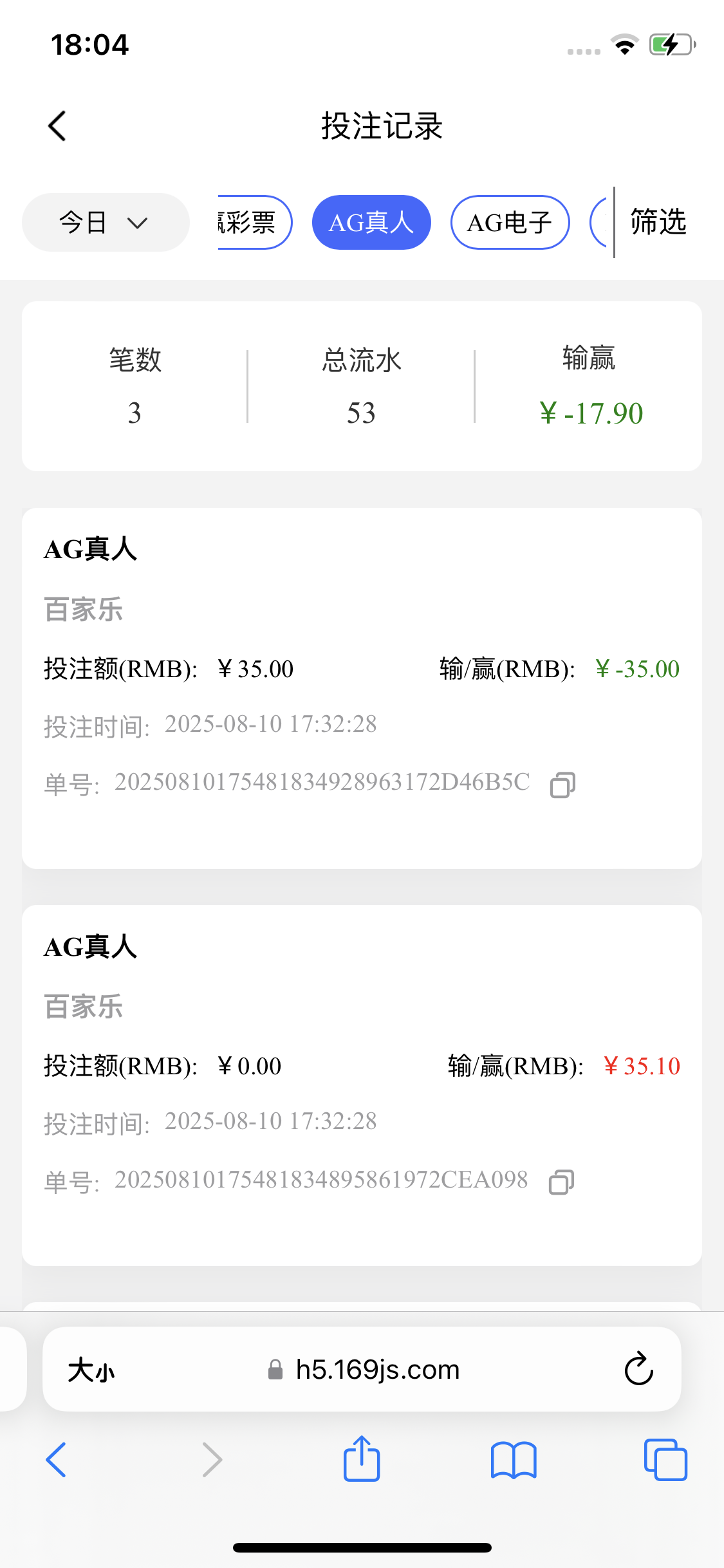Open the 筛选 filter options

tap(658, 222)
